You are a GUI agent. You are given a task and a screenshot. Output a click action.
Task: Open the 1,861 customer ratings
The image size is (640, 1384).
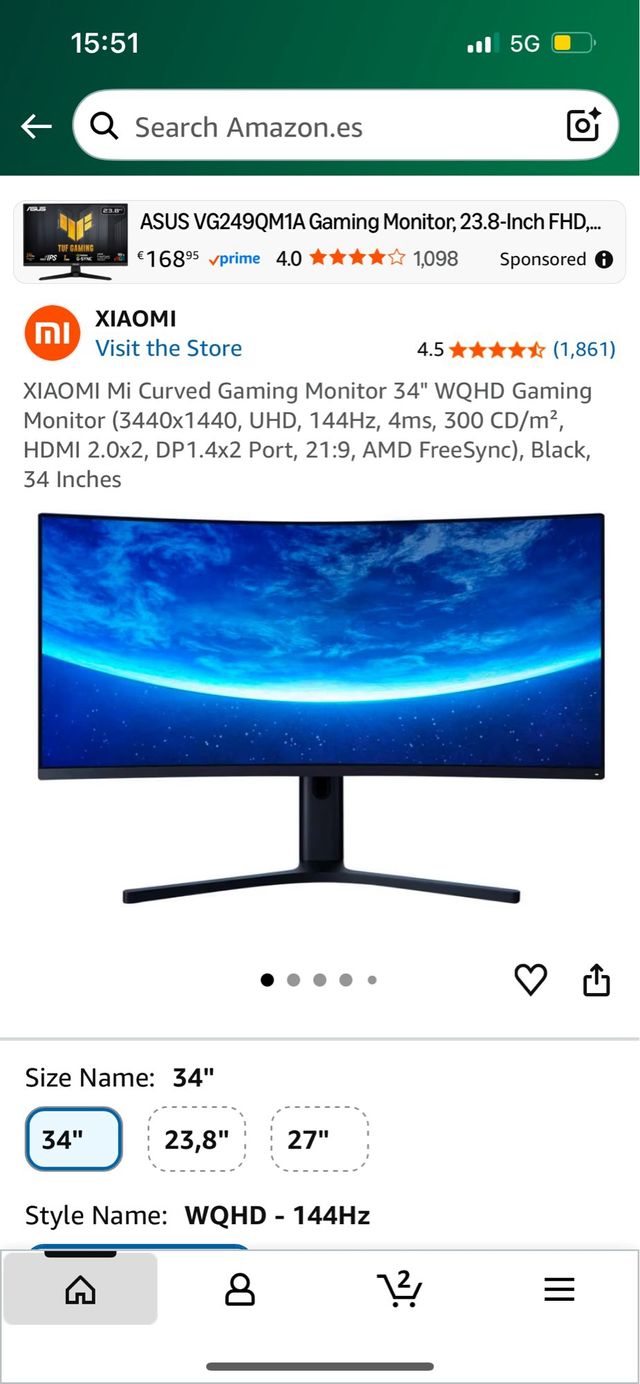584,349
